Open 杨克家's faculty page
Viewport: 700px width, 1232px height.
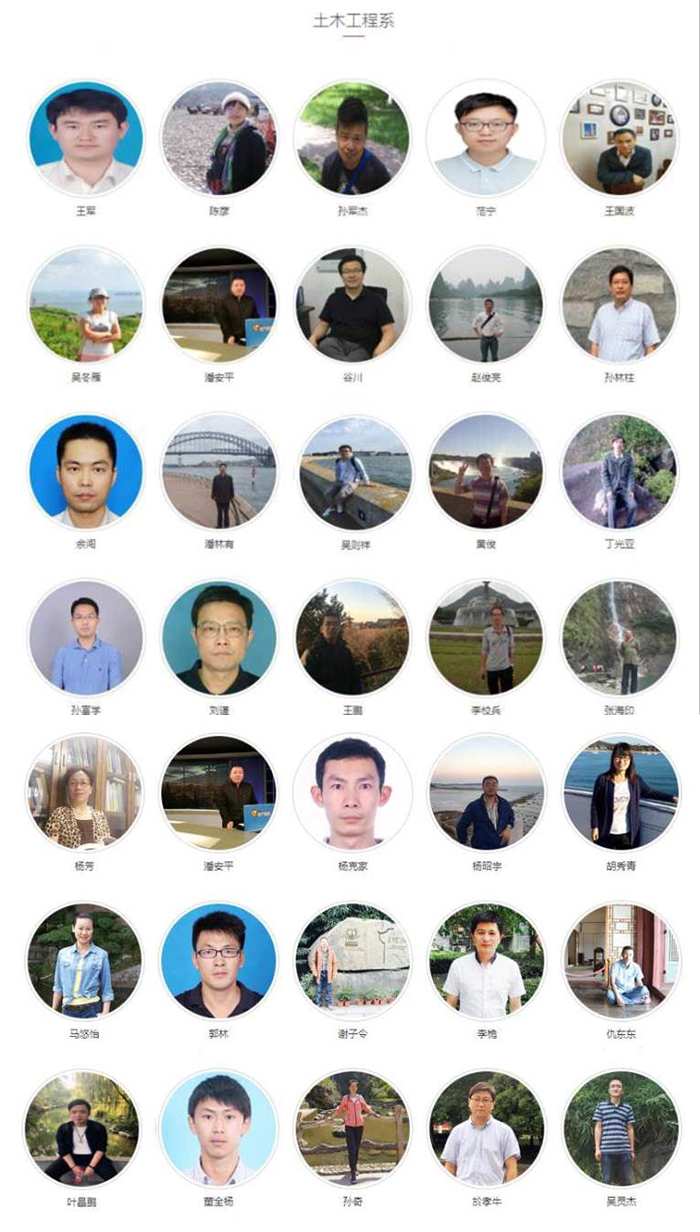point(352,793)
